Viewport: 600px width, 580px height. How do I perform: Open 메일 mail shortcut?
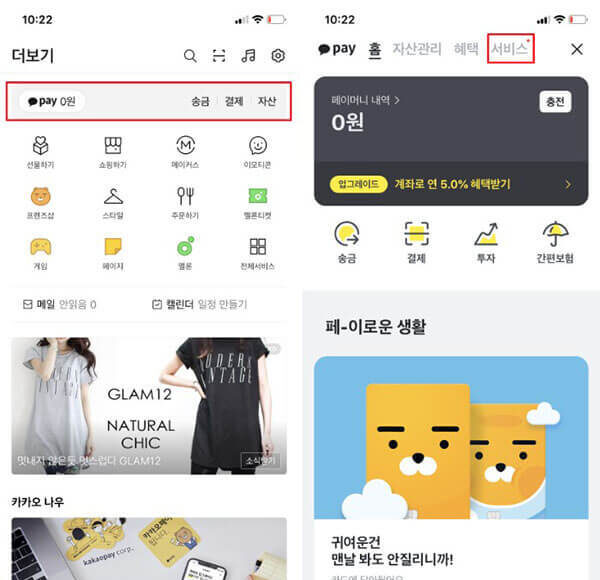(60, 304)
